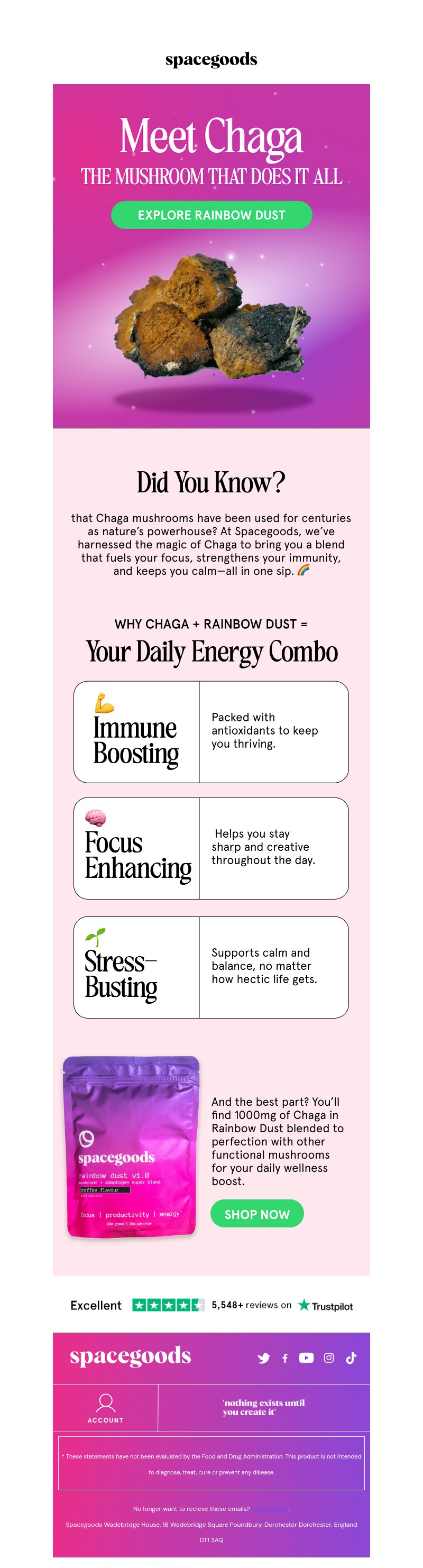Open the Spacegoods YouTube channel

click(306, 1358)
